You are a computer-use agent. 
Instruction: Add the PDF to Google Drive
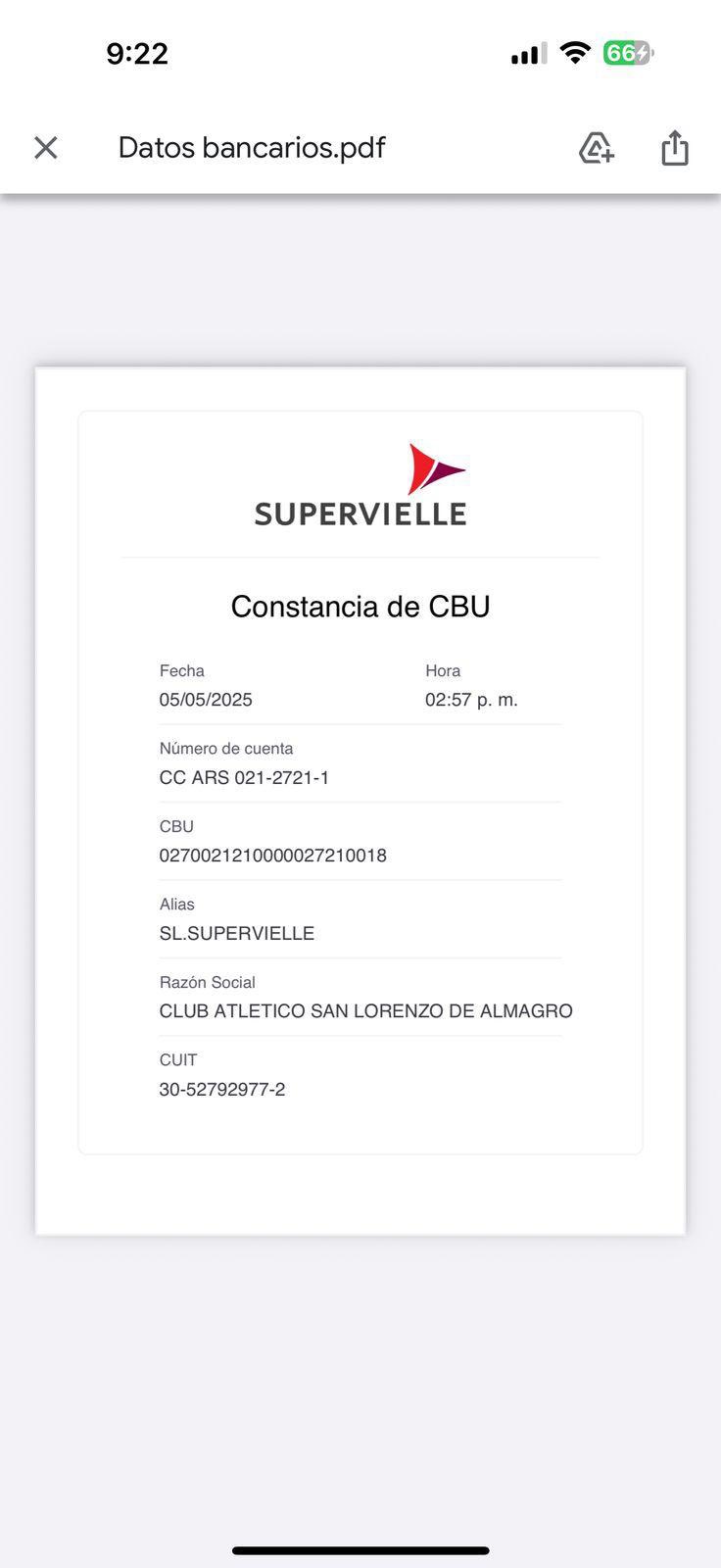pos(596,148)
